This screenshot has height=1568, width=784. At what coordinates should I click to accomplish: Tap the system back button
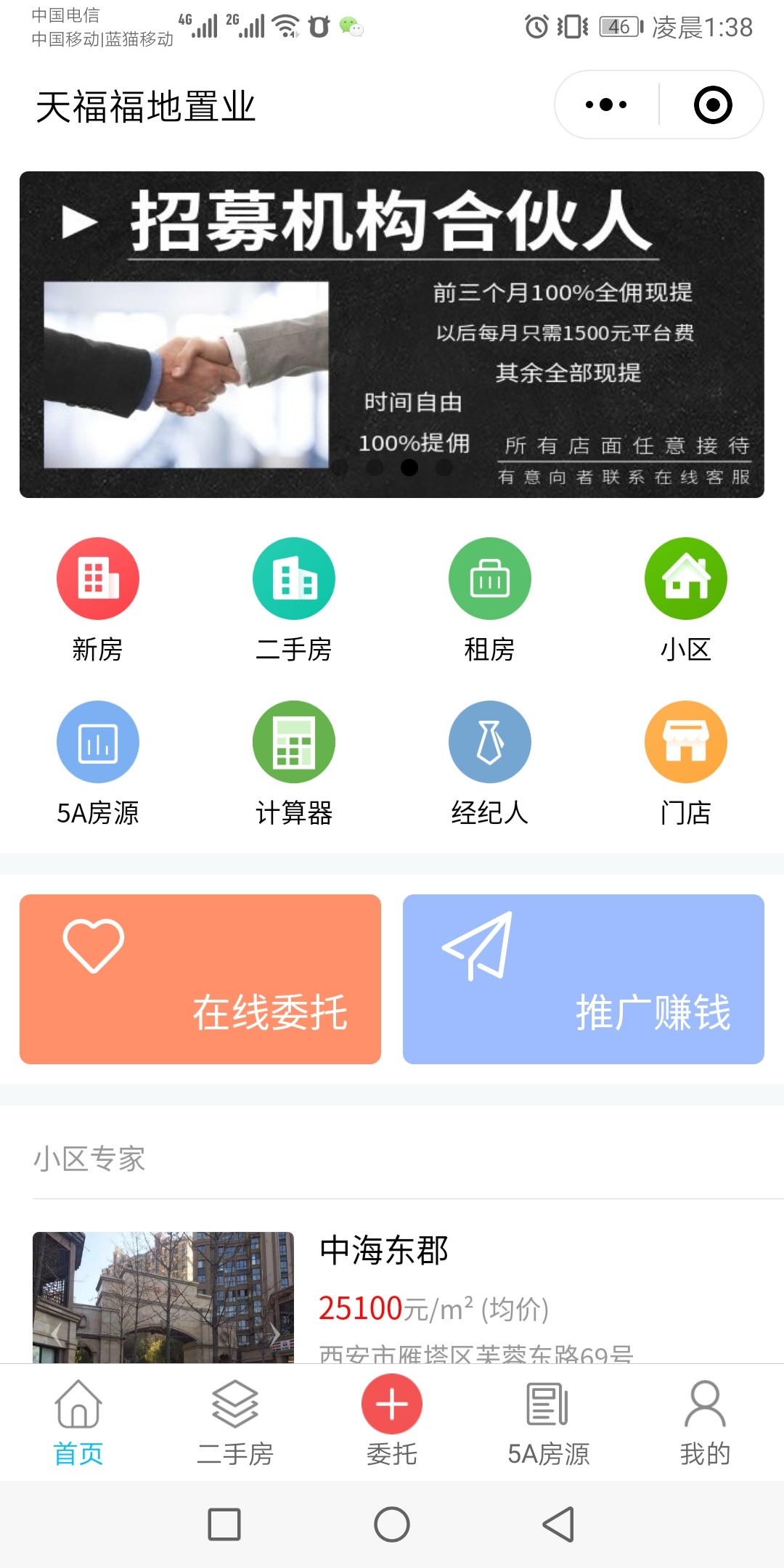(x=559, y=1524)
